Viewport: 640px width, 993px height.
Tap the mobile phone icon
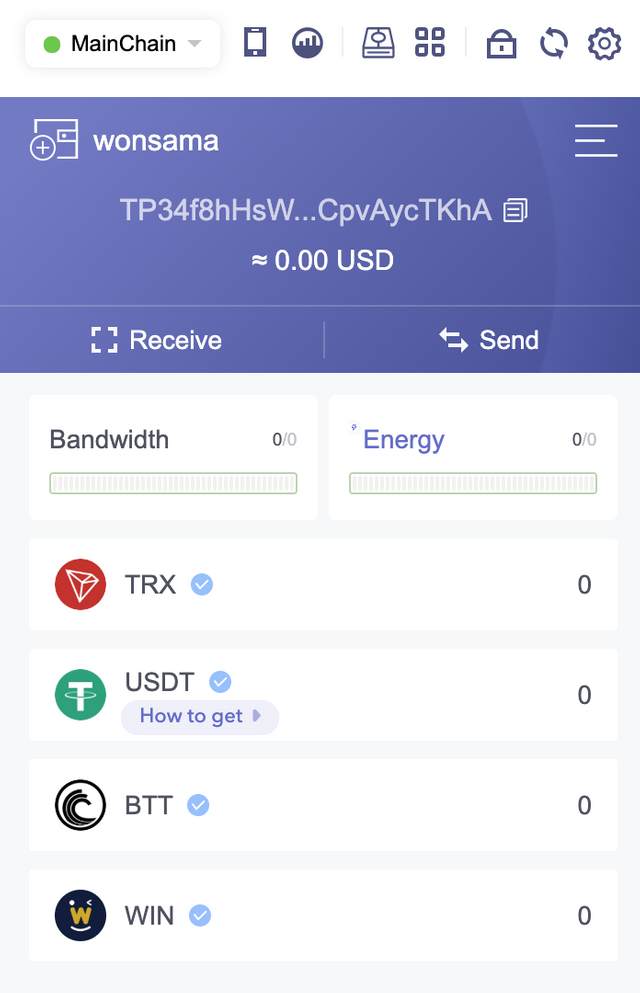click(x=256, y=43)
